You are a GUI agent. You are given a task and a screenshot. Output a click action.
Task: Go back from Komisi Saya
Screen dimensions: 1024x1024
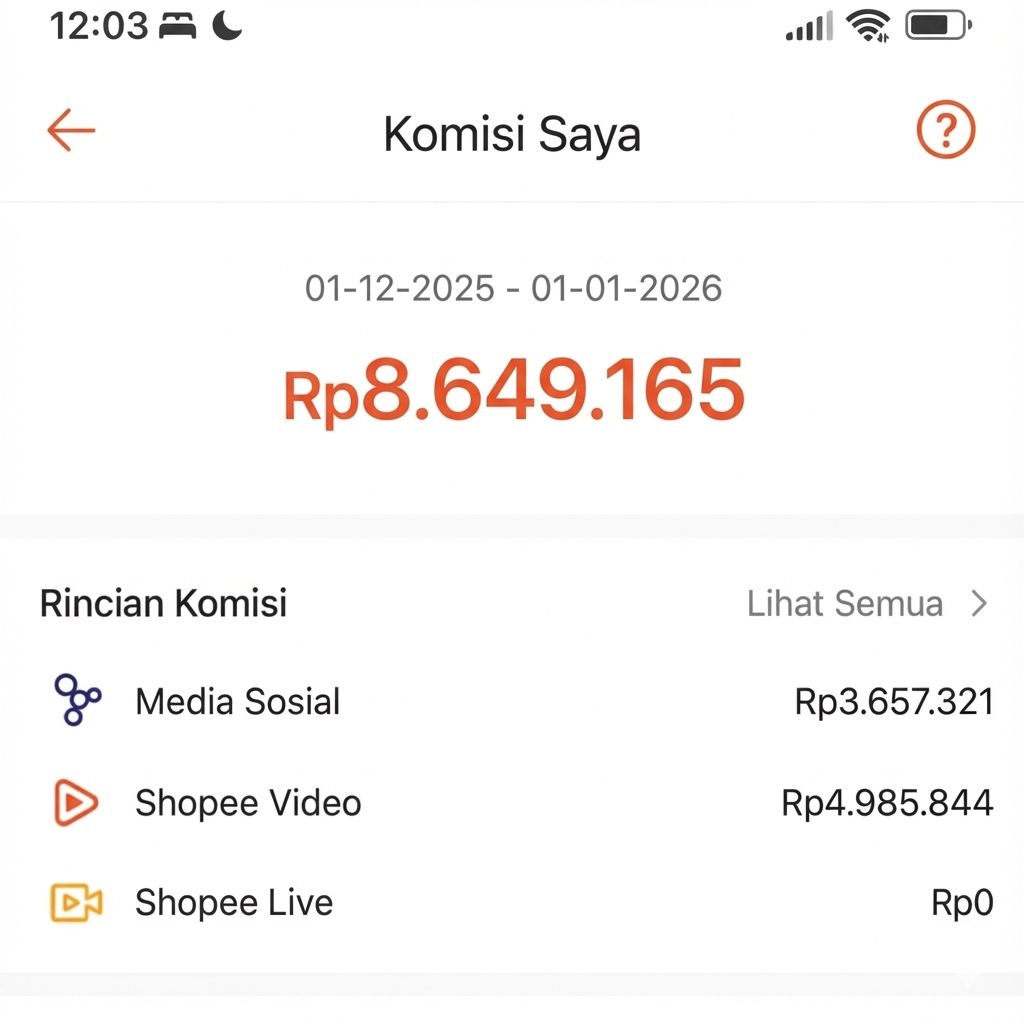click(71, 131)
